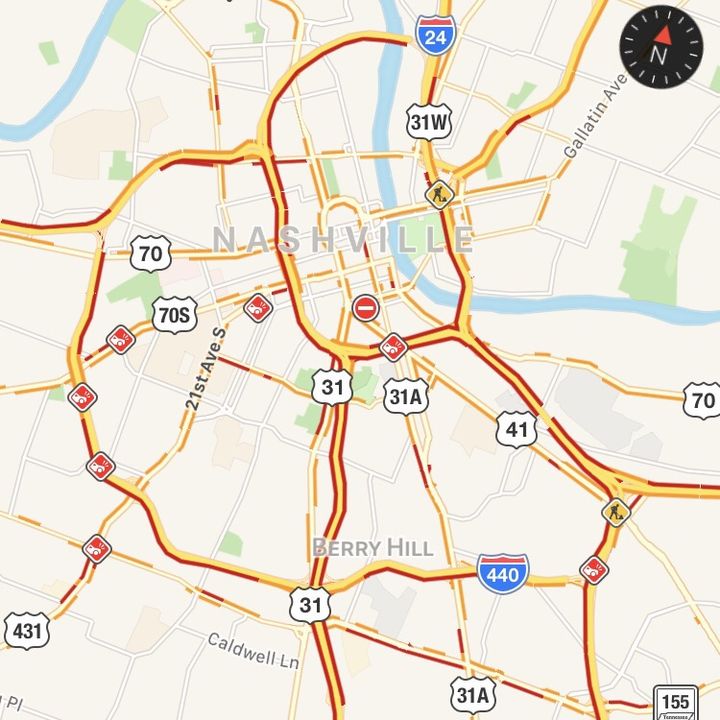Viewport: 720px width, 720px height.
Task: Check the accident marker nearest the 431 shield
Action: tap(97, 548)
